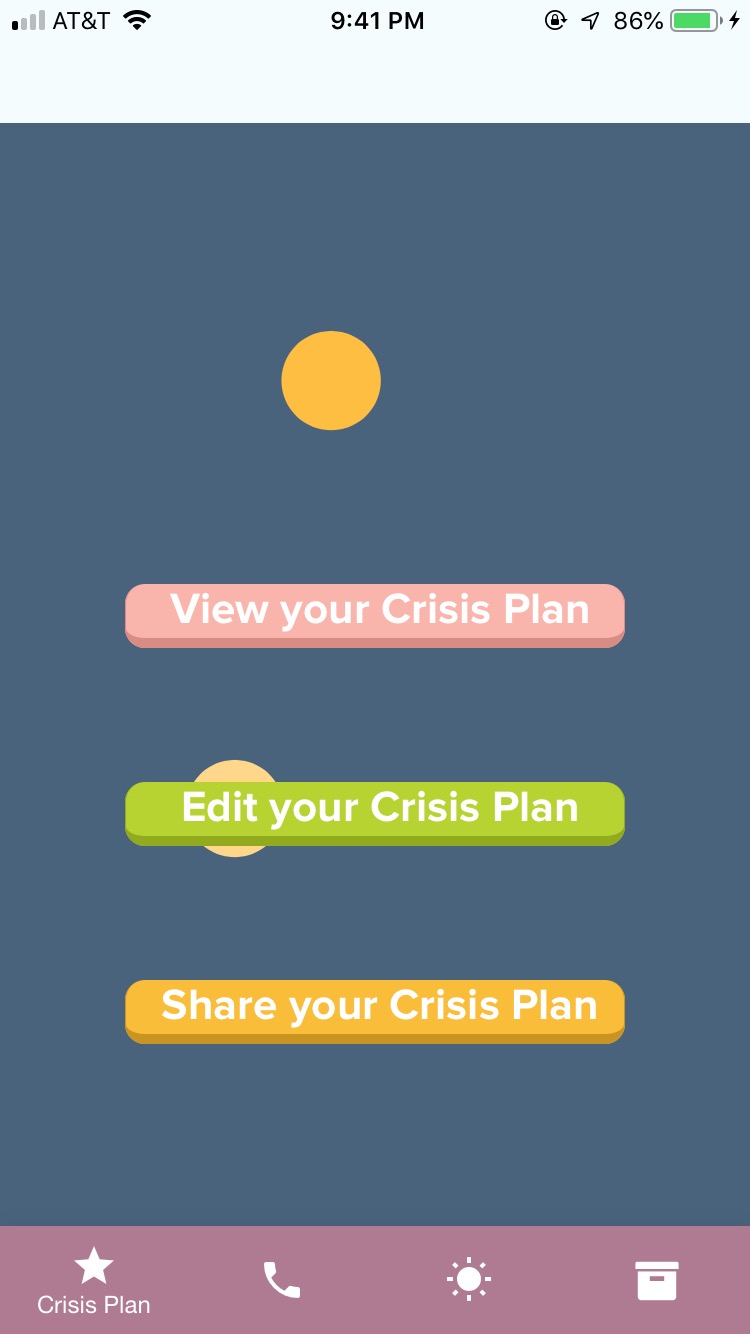750x1334 pixels.
Task: Switch to the Crisis Plan tab
Action: [x=94, y=1281]
